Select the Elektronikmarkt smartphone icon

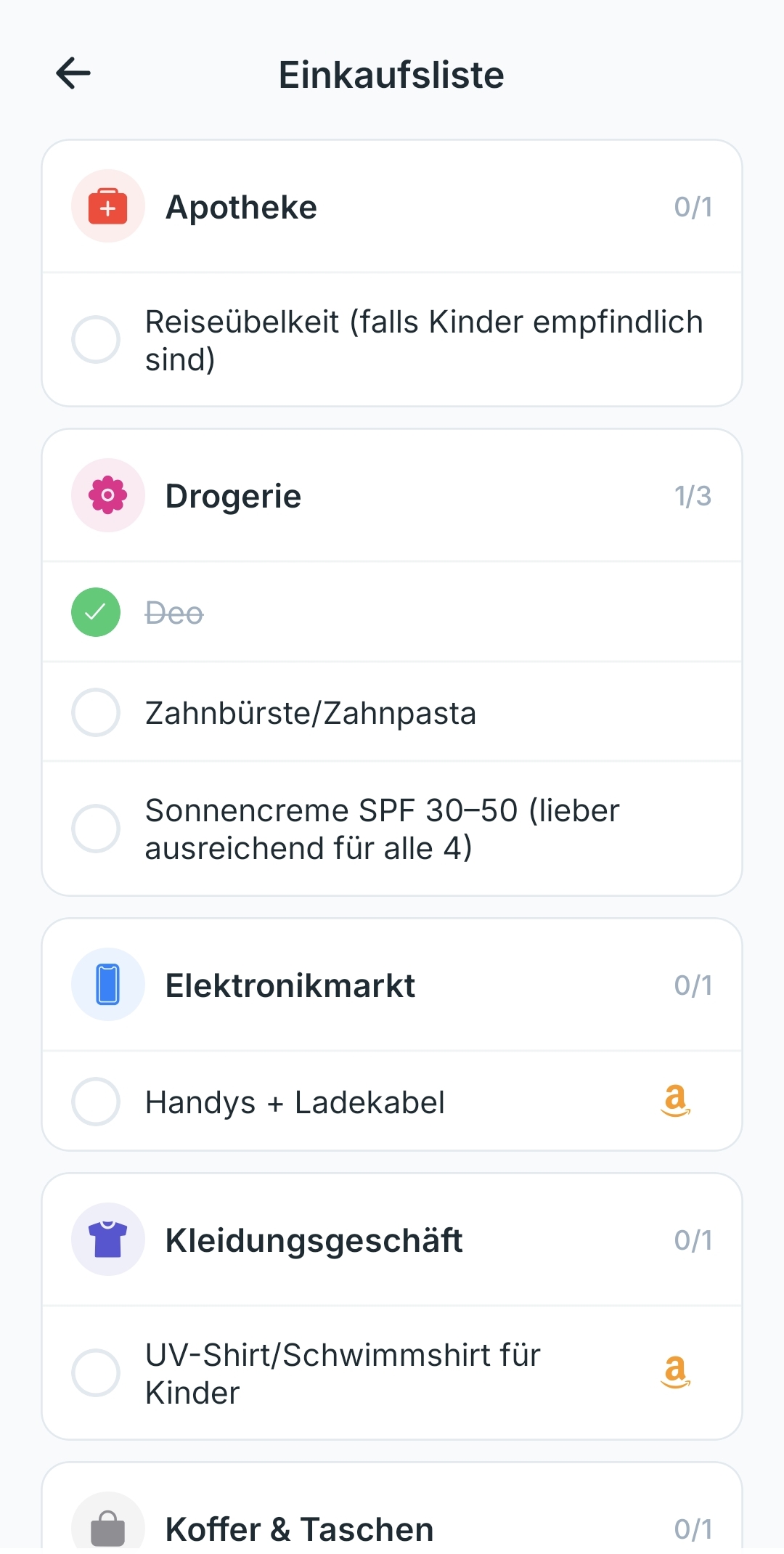tap(107, 985)
